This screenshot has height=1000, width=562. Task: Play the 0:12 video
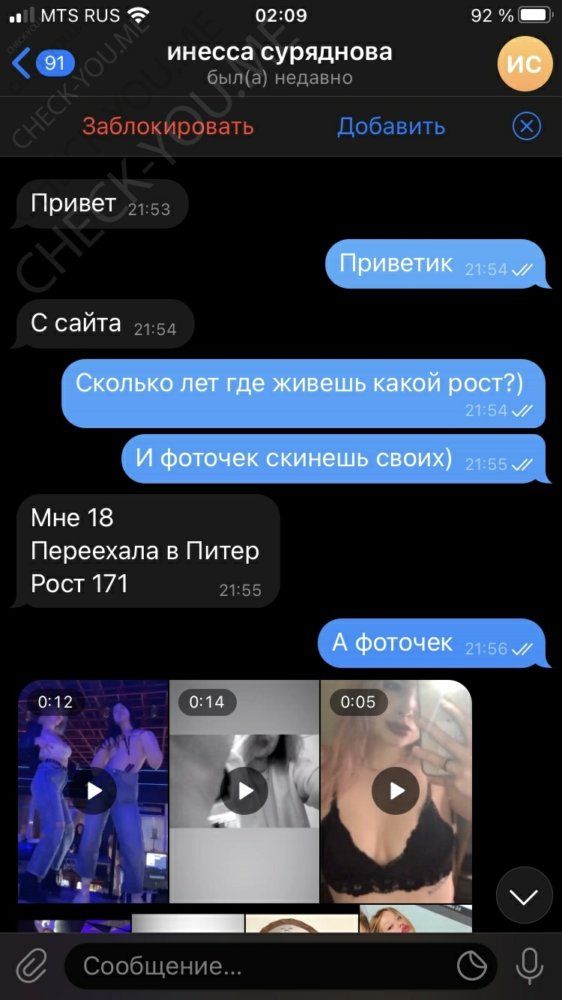click(94, 791)
